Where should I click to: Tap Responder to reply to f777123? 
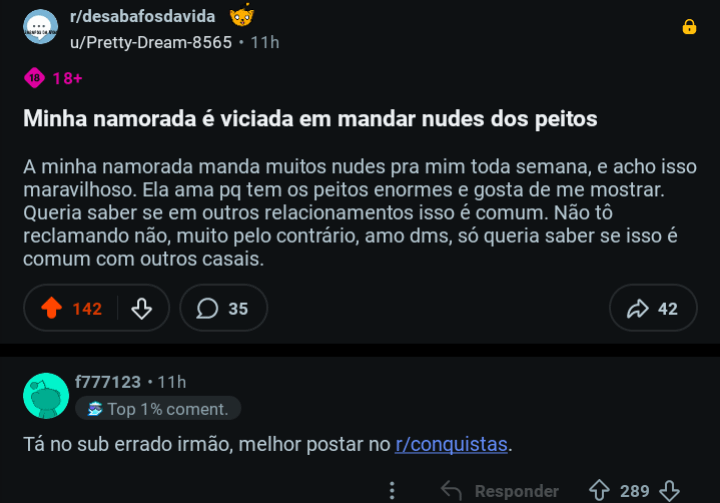(x=500, y=491)
